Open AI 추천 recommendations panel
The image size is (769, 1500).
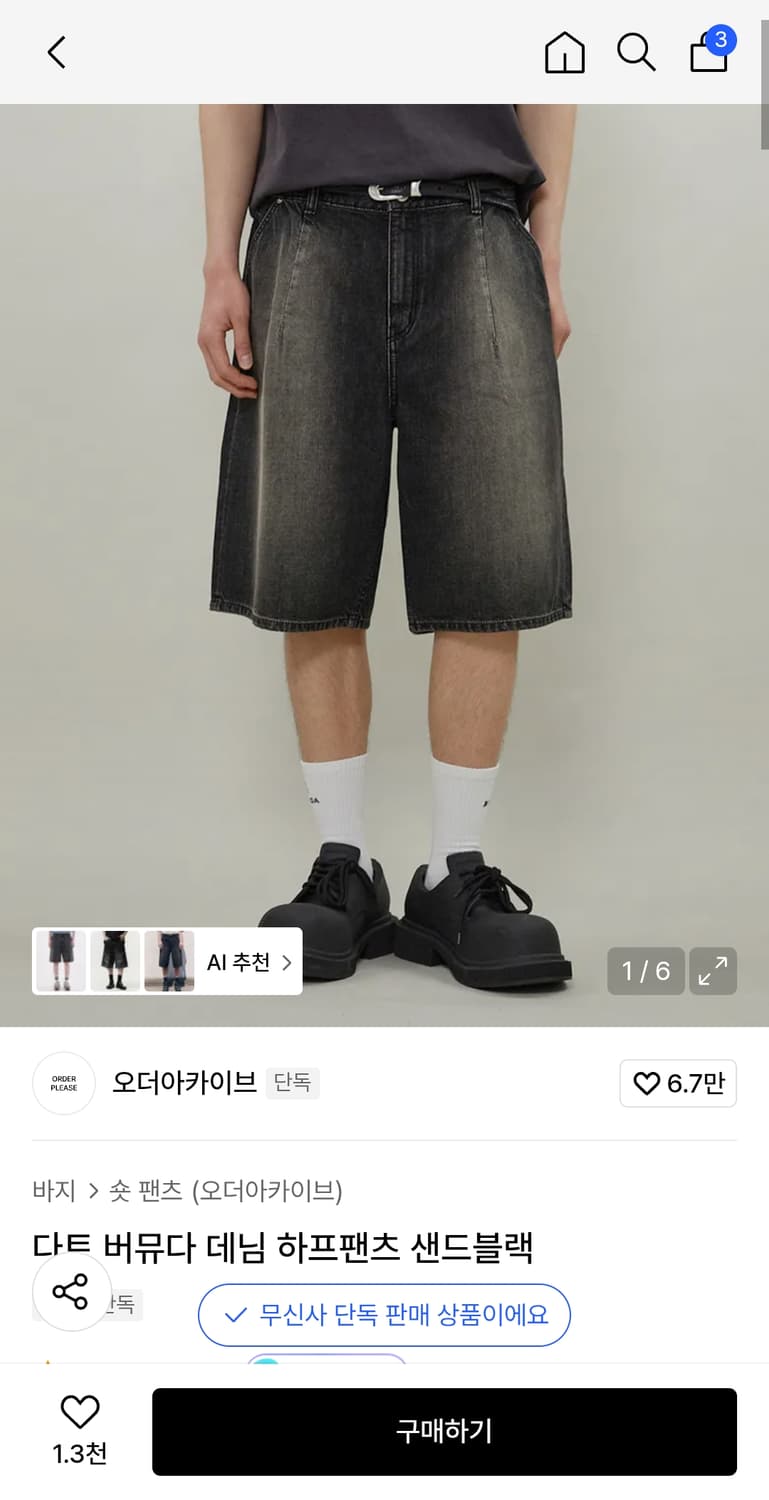pos(243,961)
